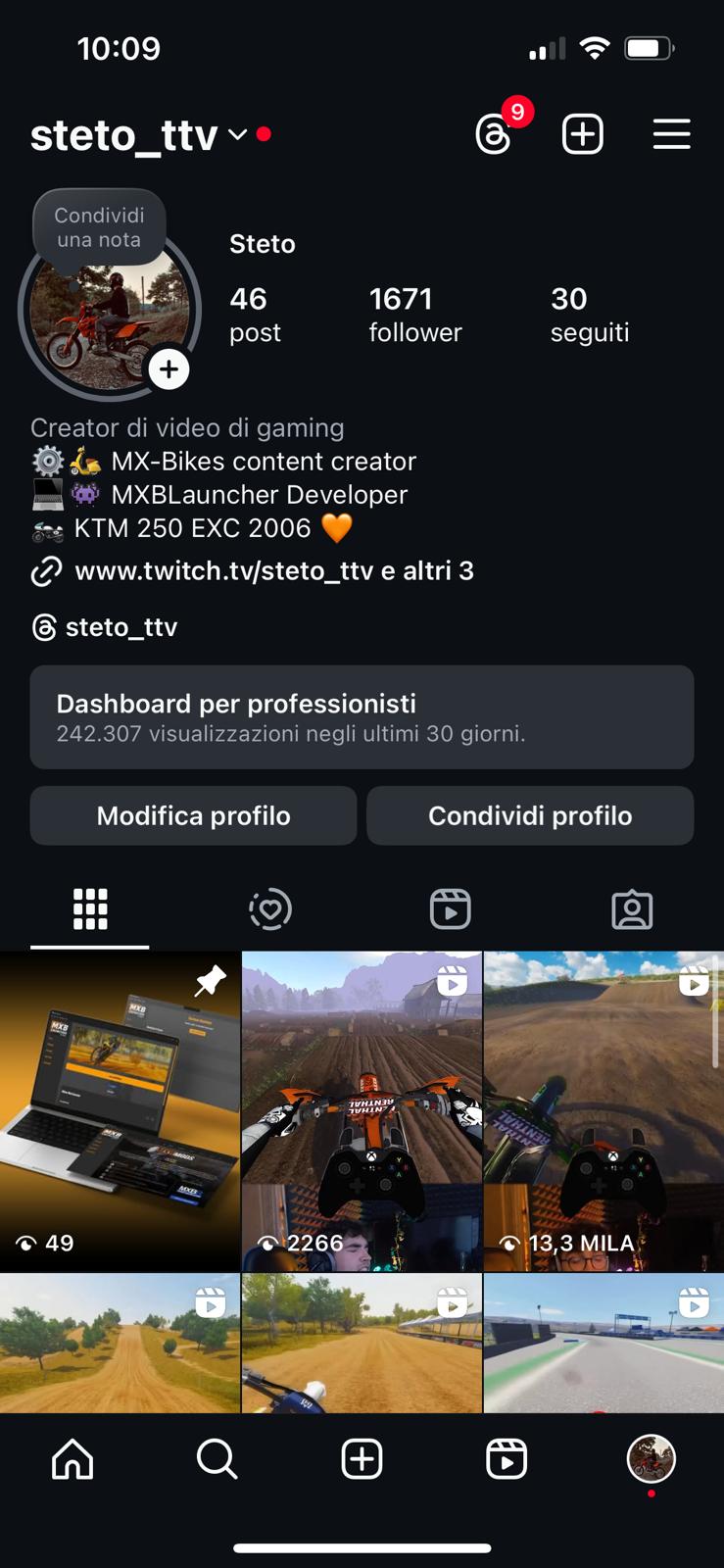The width and height of the screenshot is (724, 1568).
Task: Add a story via plus on profile picture
Action: pyautogui.click(x=169, y=369)
